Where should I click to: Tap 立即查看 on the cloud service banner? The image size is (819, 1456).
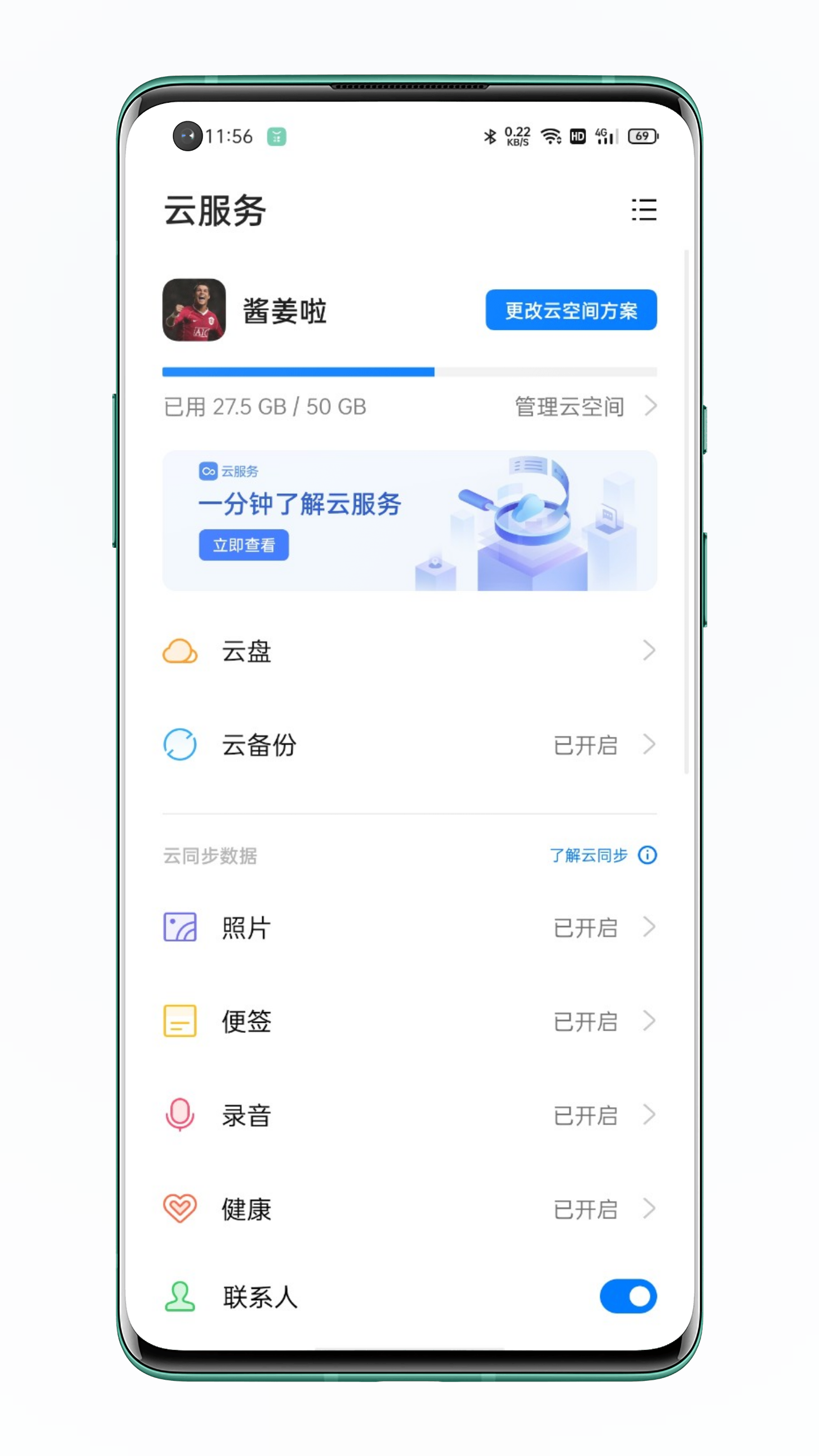pos(244,545)
